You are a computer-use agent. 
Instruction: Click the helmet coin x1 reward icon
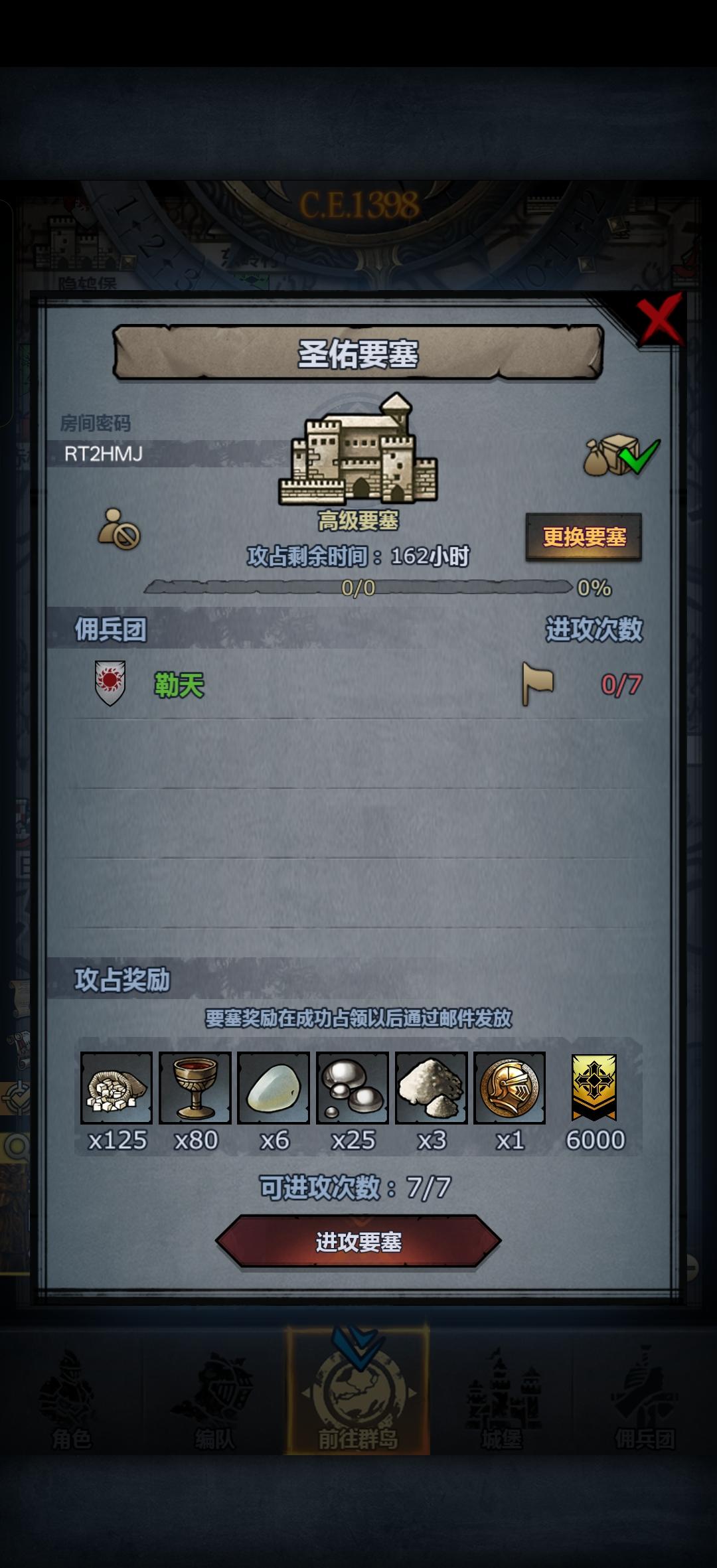(x=510, y=1087)
